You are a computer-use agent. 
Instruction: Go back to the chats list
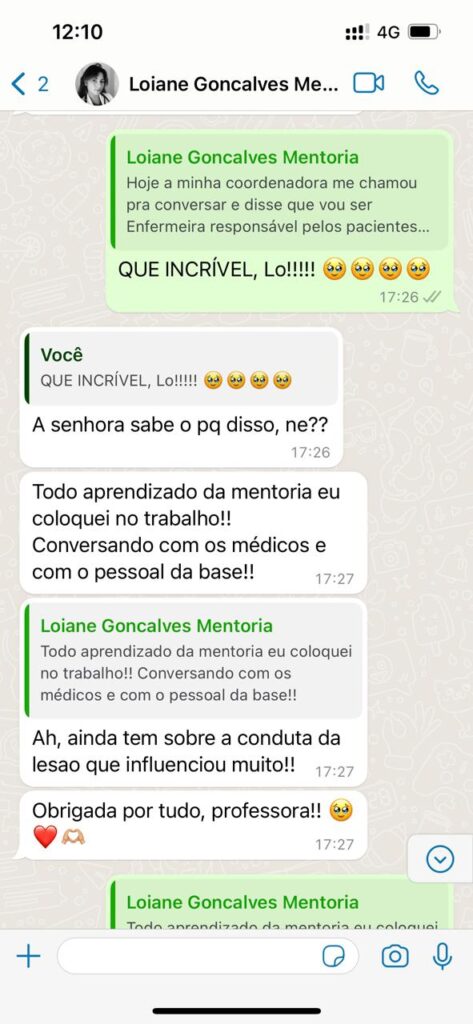[29, 84]
